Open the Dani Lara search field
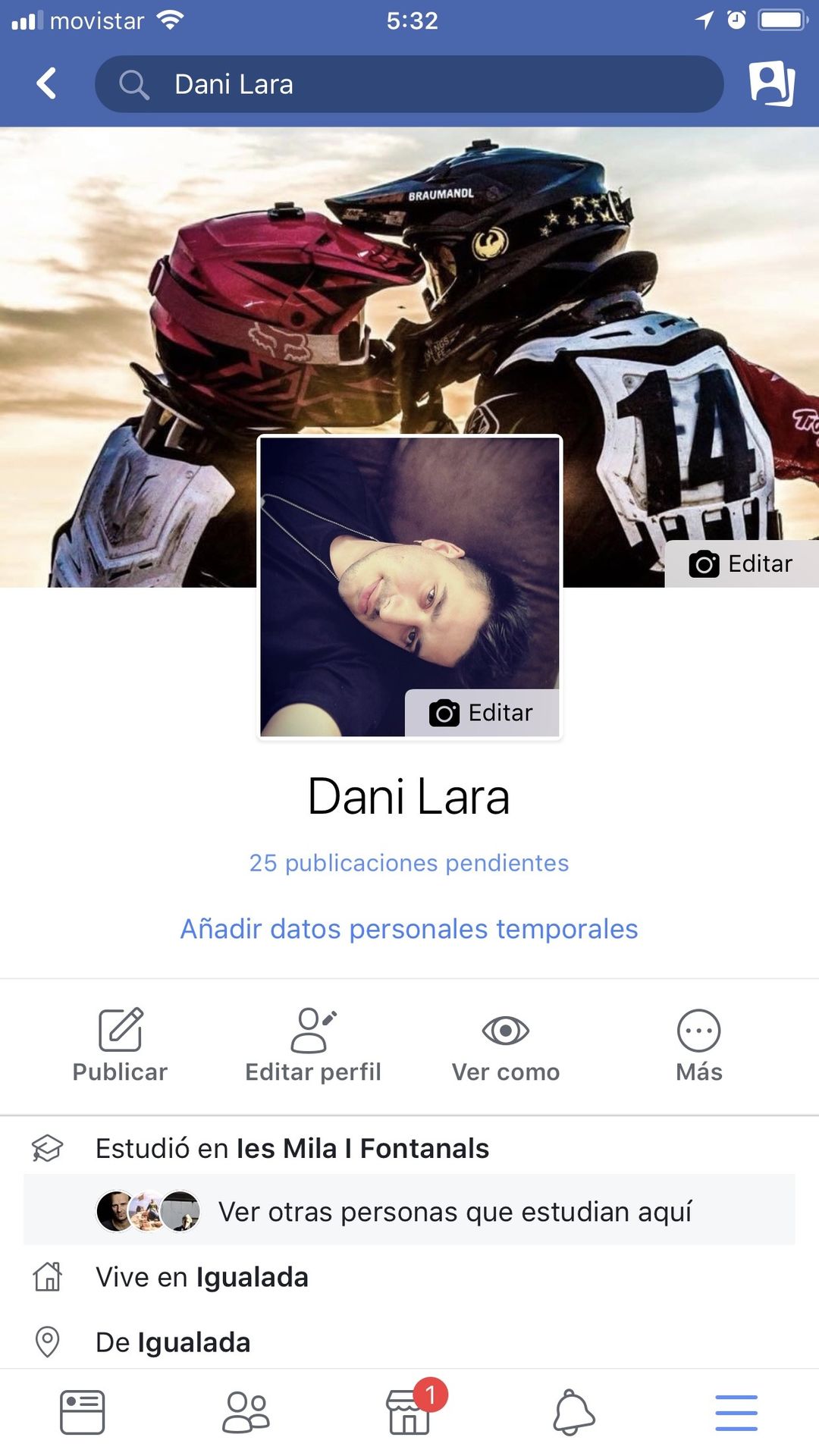 pyautogui.click(x=409, y=84)
